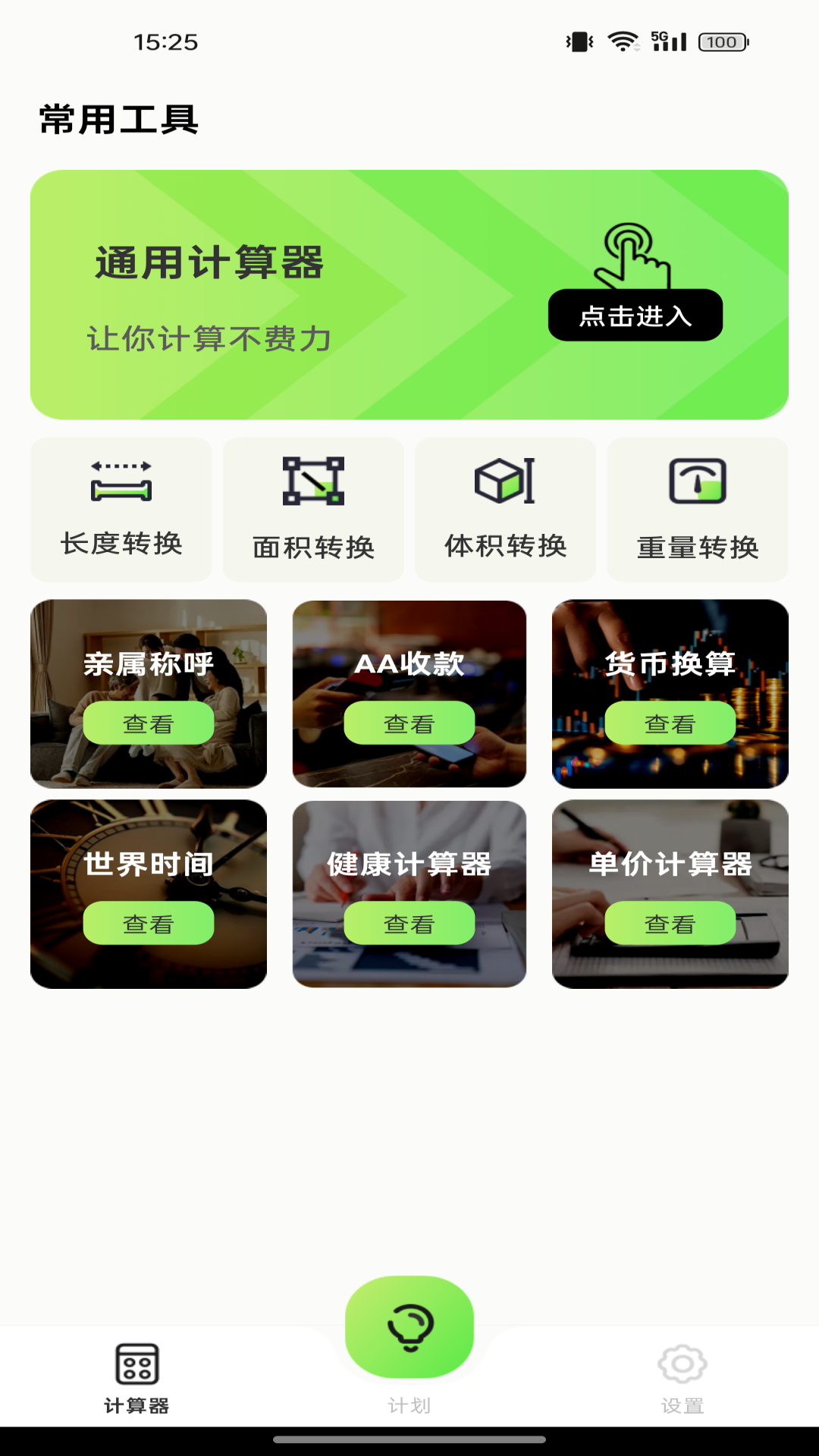The height and width of the screenshot is (1456, 819).
Task: Click 查看 under 亲属称呼
Action: pyautogui.click(x=149, y=723)
